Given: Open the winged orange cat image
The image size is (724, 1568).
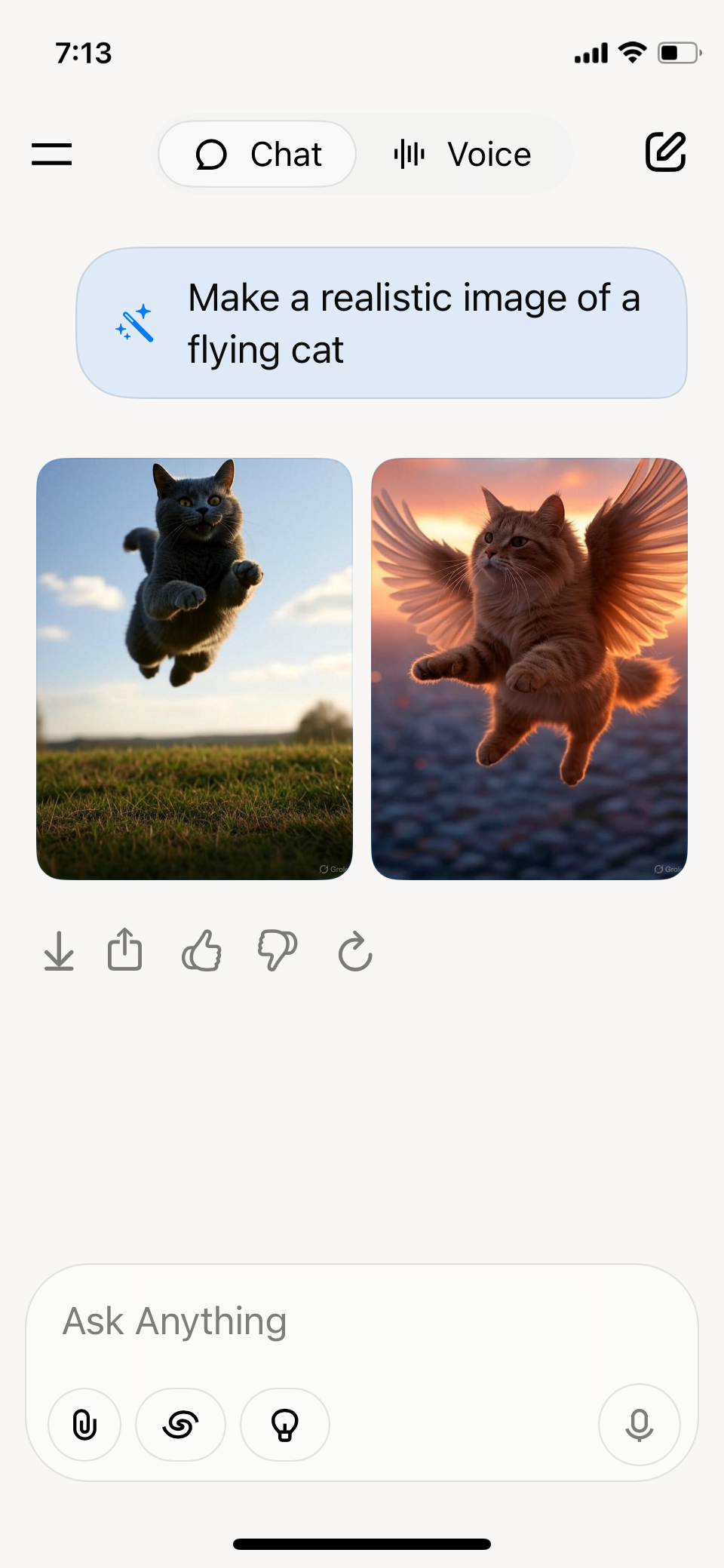Looking at the screenshot, I should tap(529, 669).
